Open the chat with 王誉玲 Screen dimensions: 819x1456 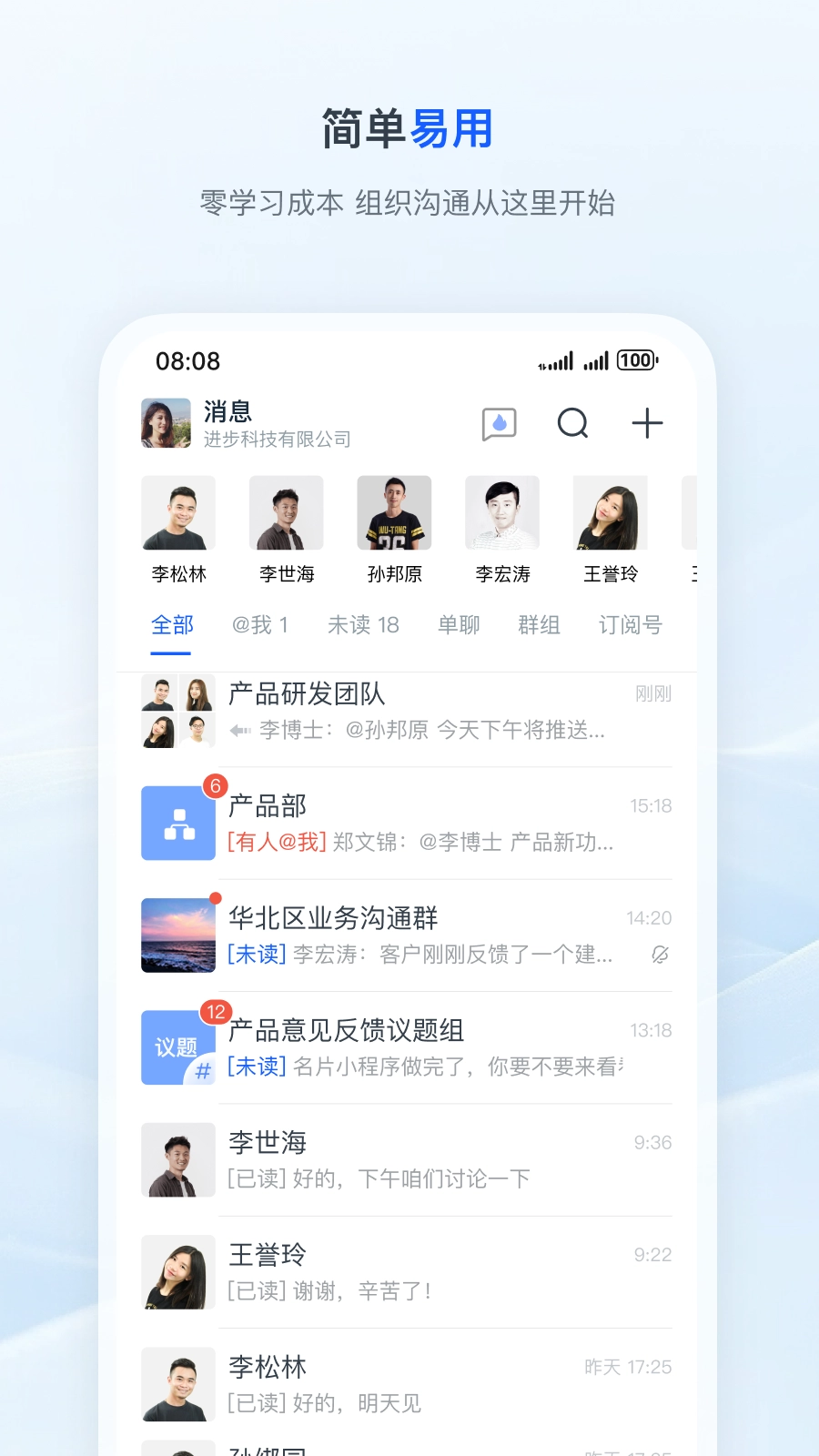(x=409, y=1272)
